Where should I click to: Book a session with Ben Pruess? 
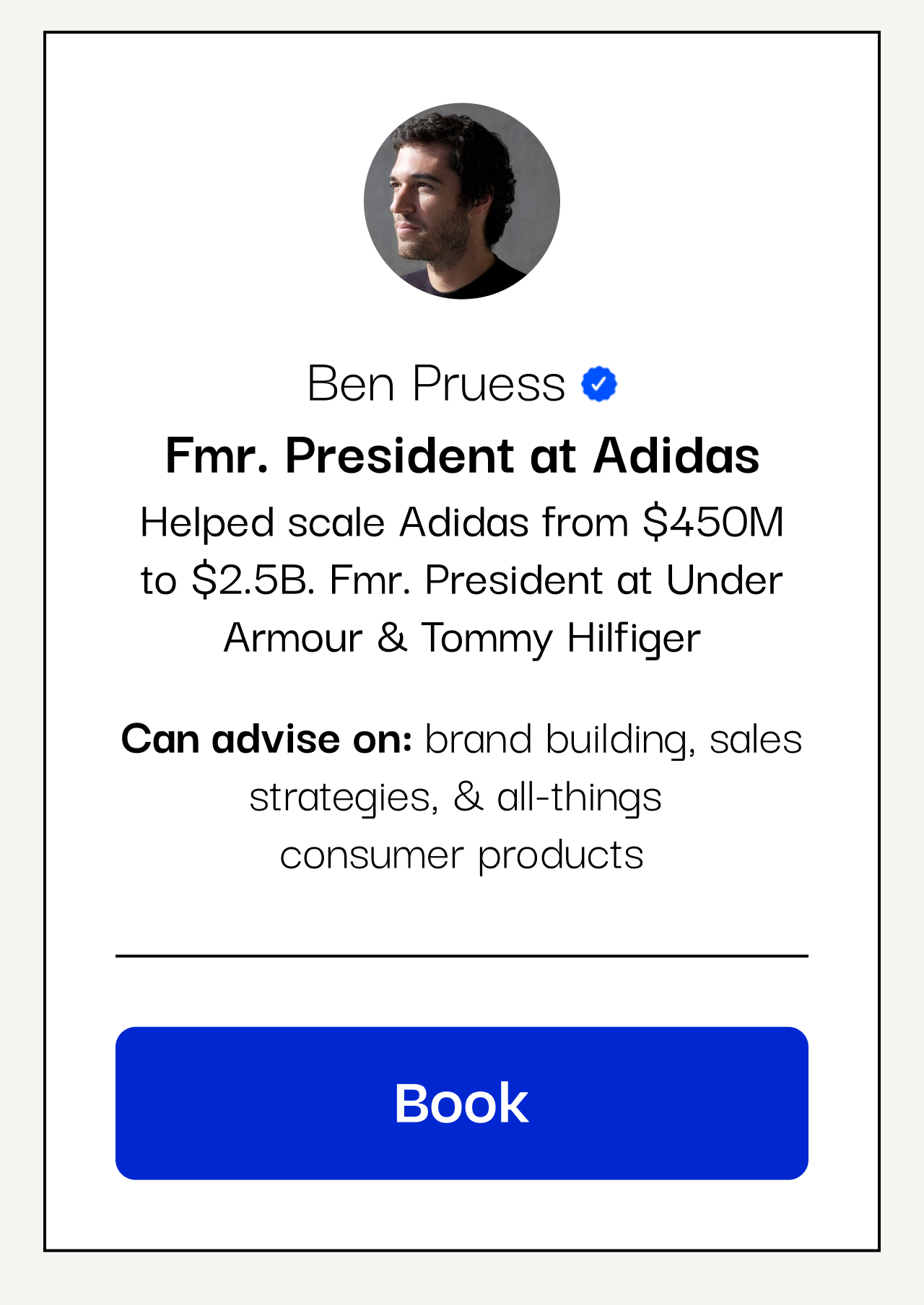click(x=461, y=1103)
